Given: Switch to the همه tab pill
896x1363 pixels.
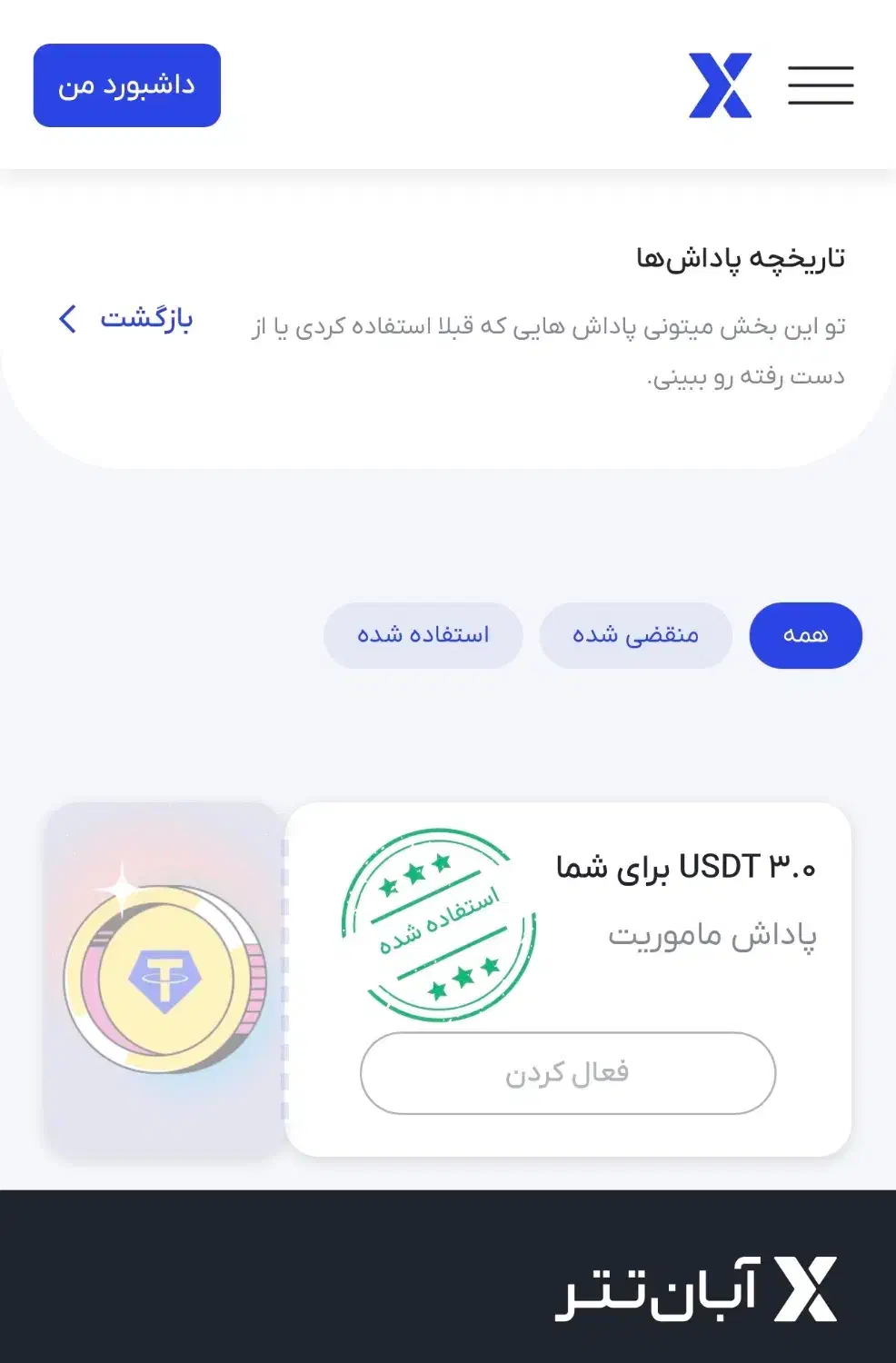Looking at the screenshot, I should pos(805,635).
